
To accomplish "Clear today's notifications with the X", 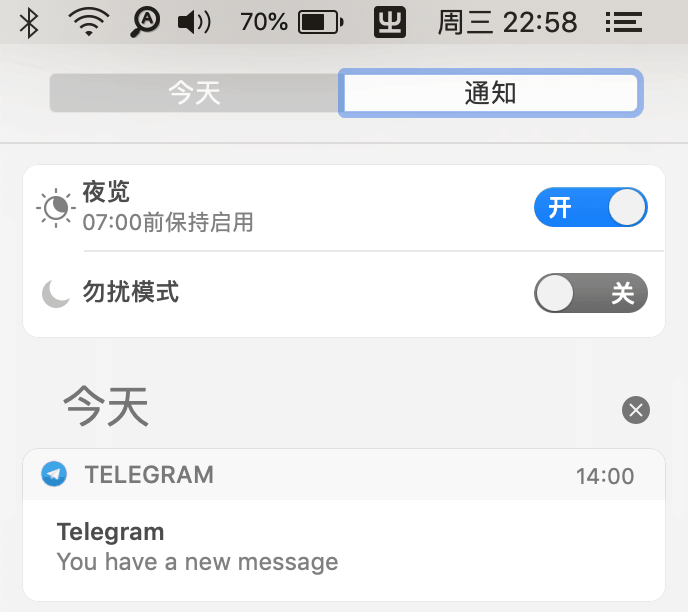I will click(636, 409).
